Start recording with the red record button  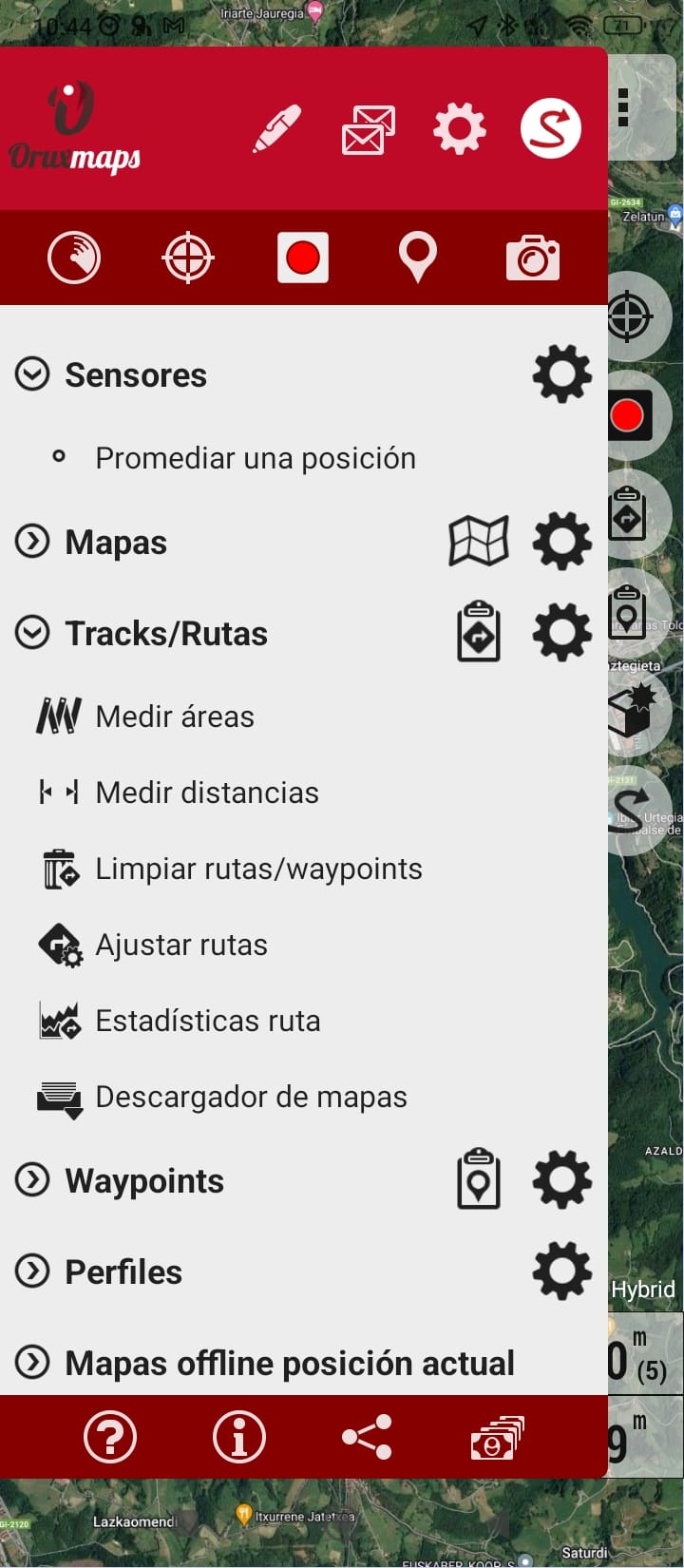pyautogui.click(x=303, y=258)
